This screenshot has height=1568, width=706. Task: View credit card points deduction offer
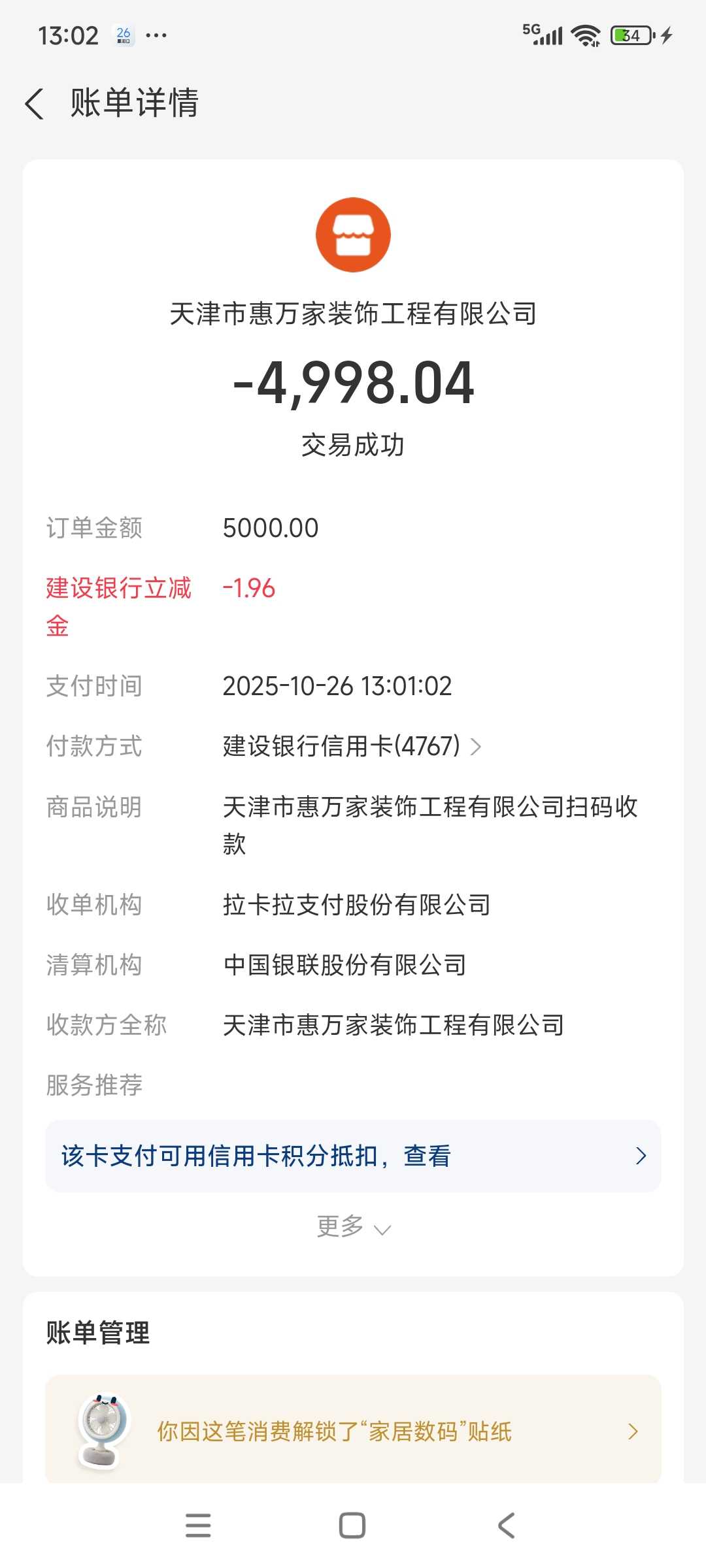[x=353, y=1156]
